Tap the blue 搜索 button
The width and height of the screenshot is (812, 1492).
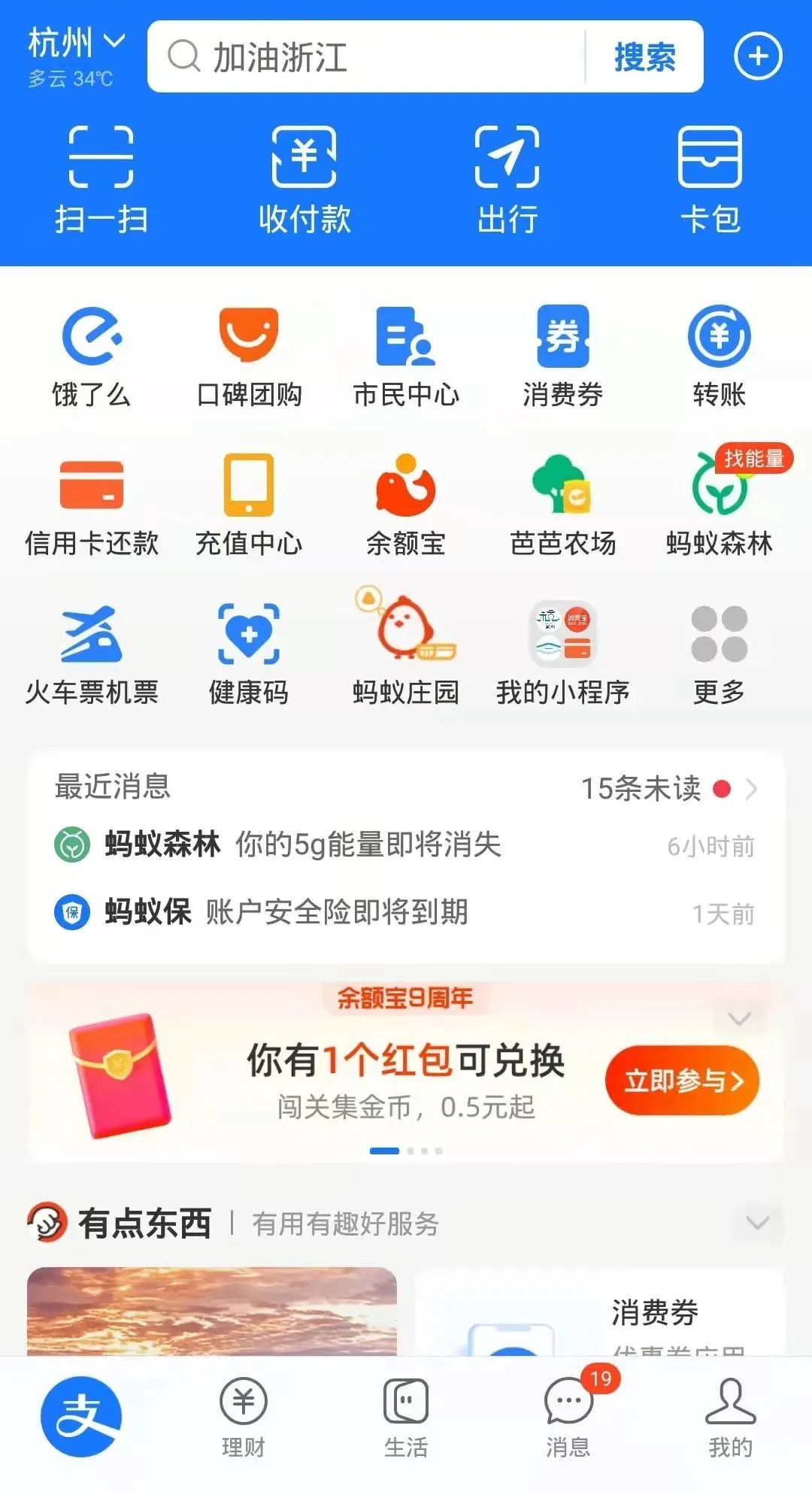(644, 57)
